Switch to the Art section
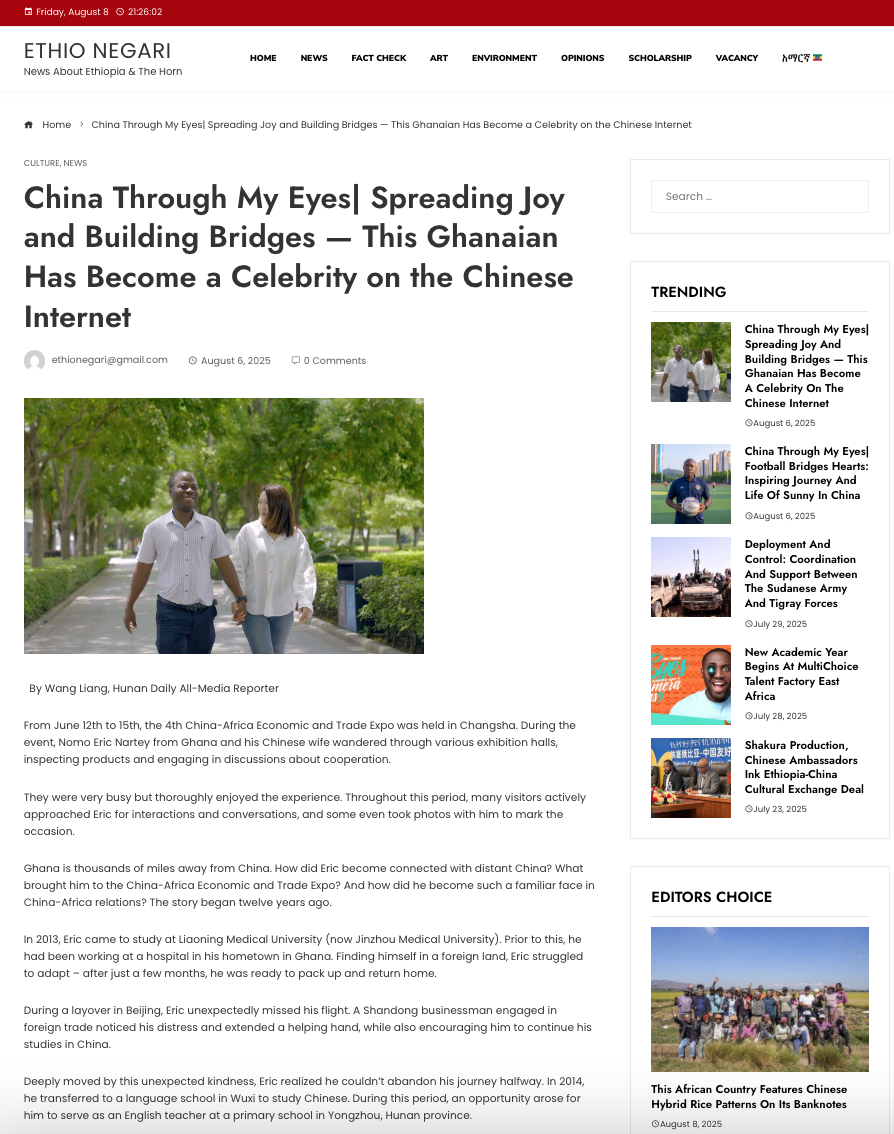 click(x=439, y=58)
